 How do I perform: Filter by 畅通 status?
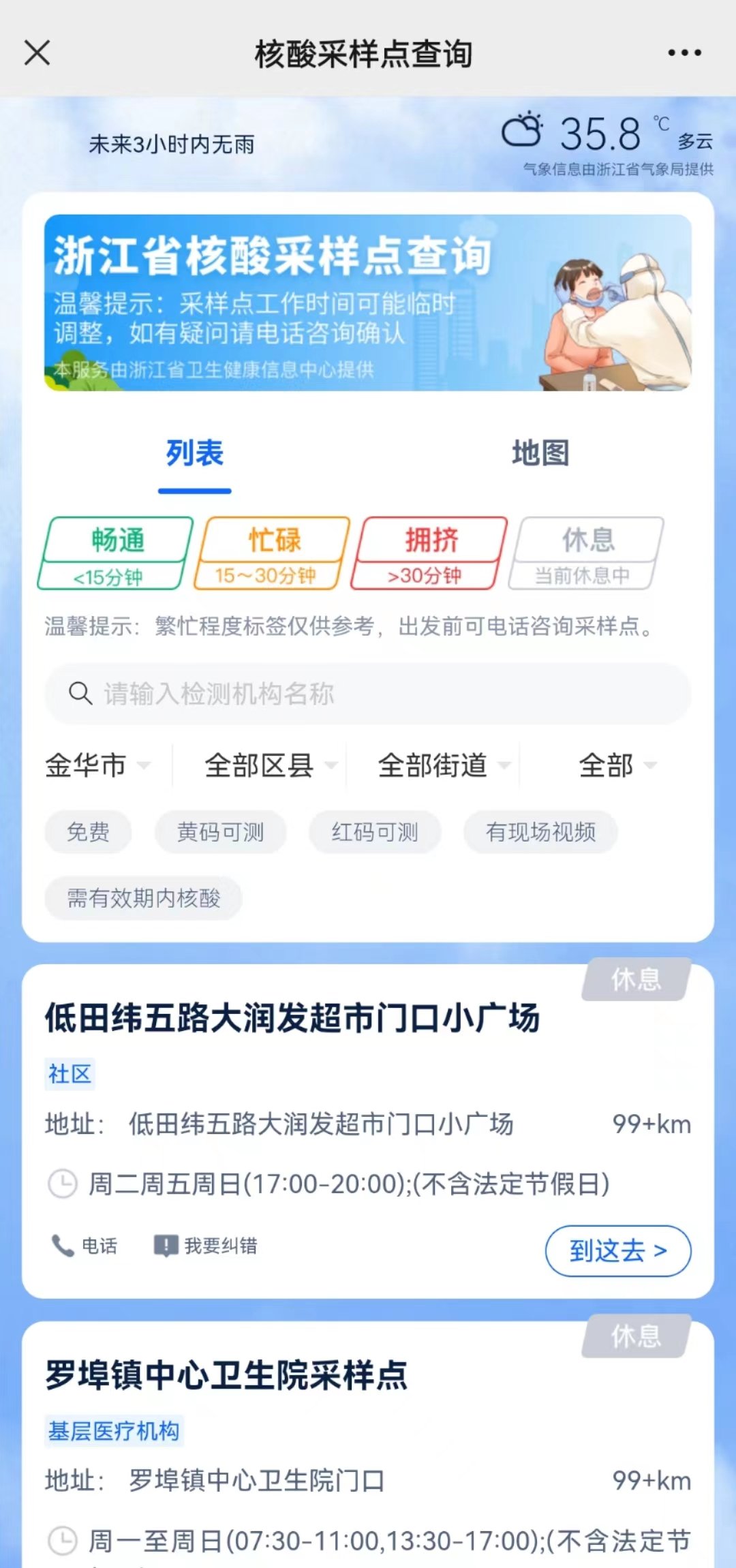click(116, 553)
